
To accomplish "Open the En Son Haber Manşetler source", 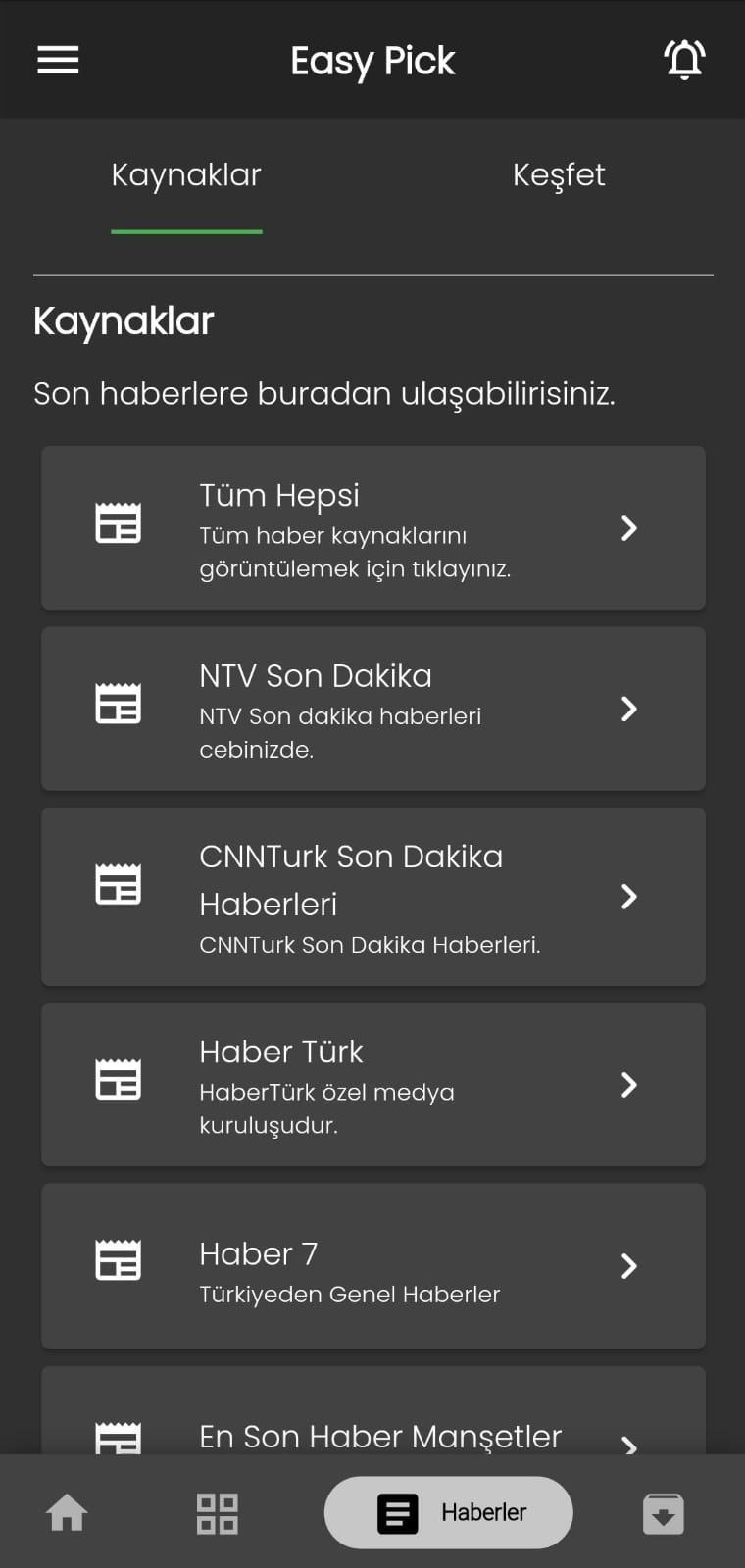I will 372,1436.
